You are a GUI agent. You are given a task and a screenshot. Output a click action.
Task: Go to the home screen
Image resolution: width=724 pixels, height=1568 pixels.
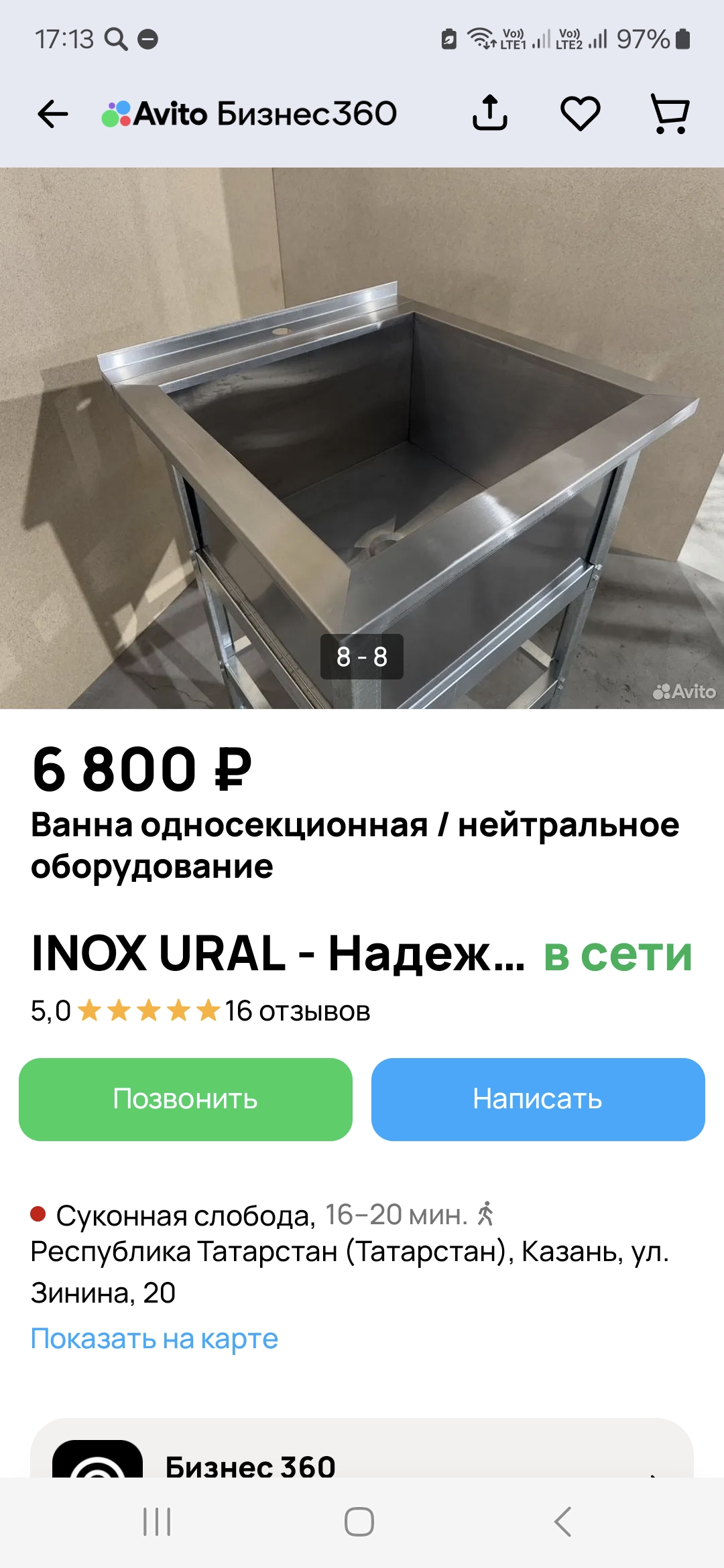click(x=359, y=1522)
